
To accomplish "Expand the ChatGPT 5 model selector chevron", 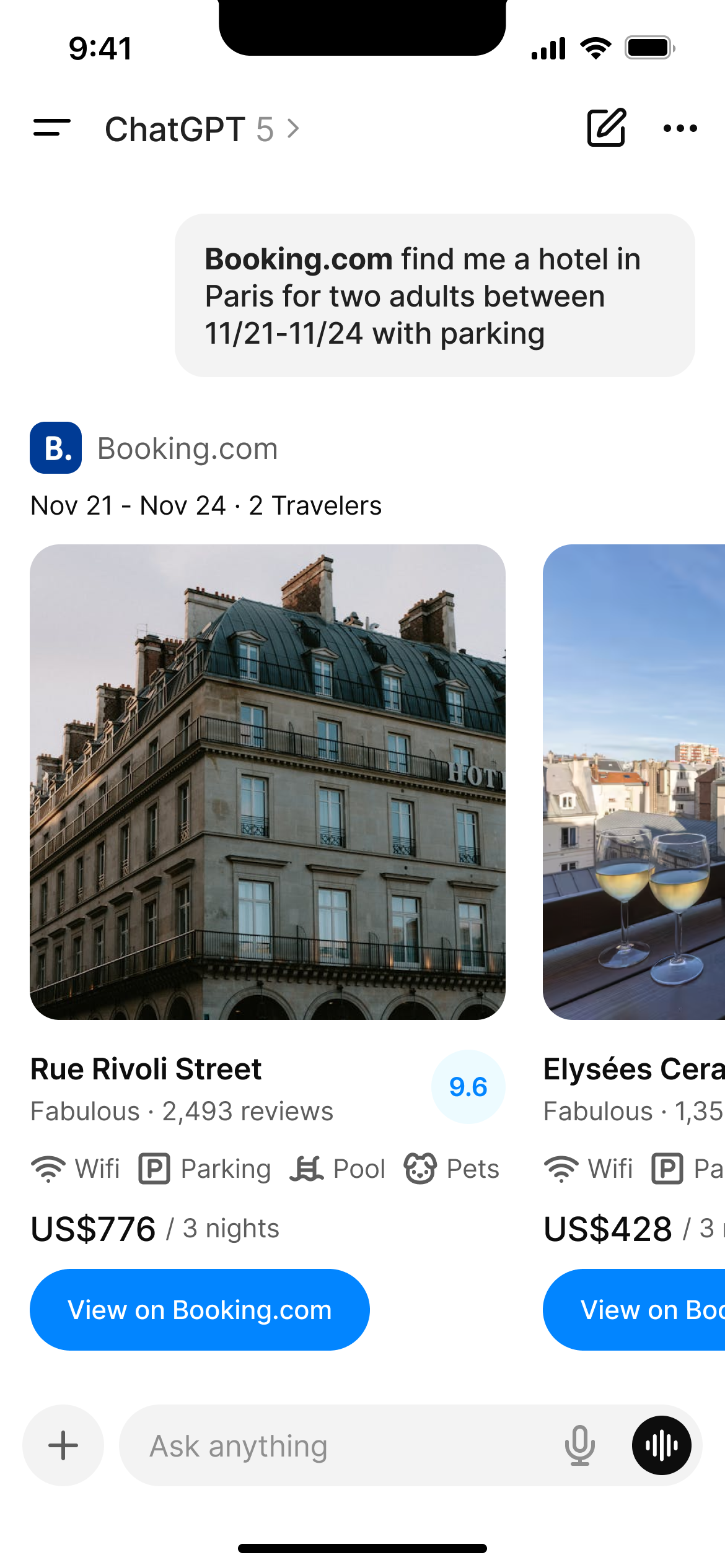I will (x=292, y=129).
